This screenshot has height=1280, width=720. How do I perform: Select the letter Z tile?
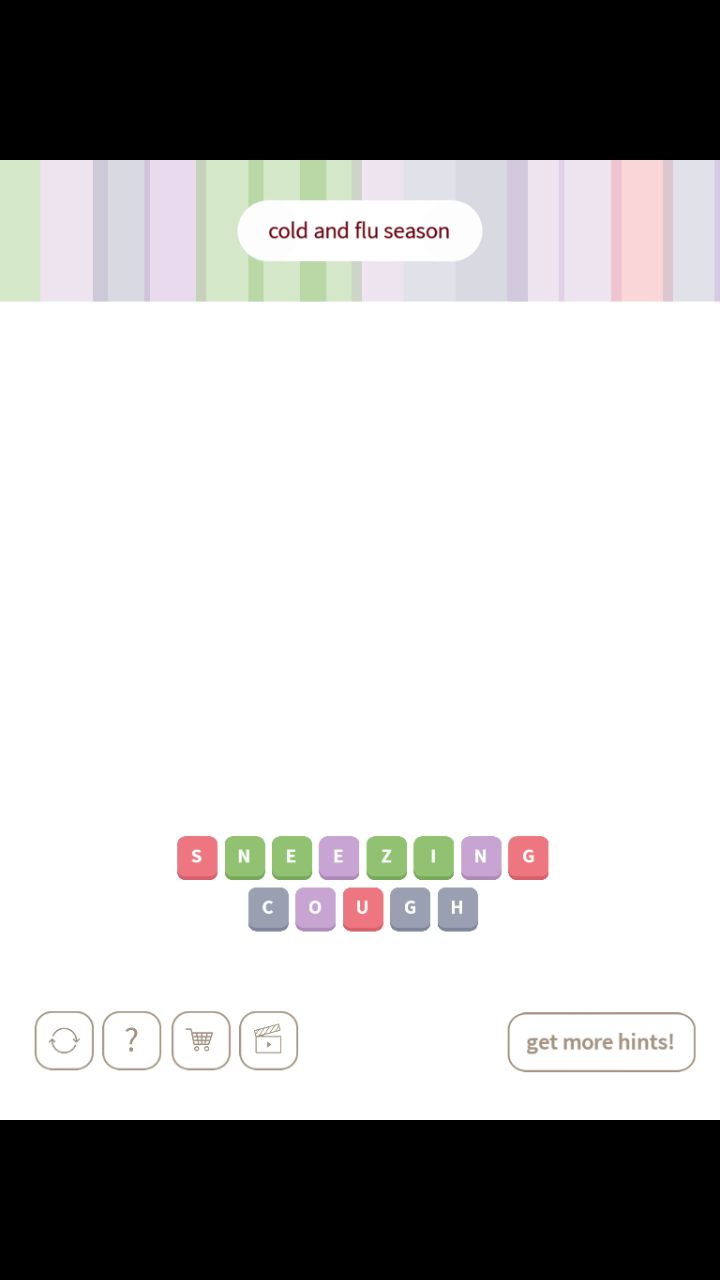pyautogui.click(x=386, y=857)
